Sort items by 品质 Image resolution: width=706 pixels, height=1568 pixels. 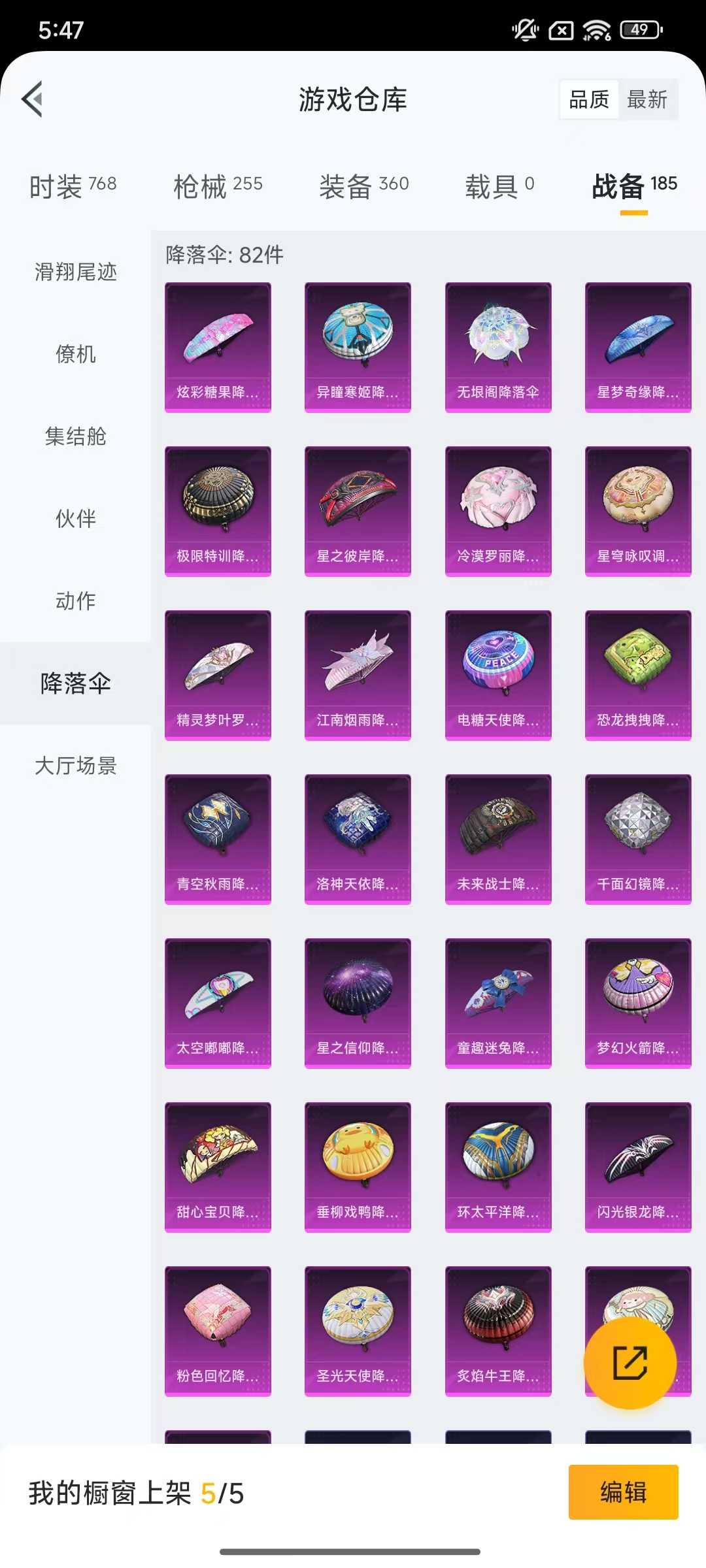(x=588, y=99)
